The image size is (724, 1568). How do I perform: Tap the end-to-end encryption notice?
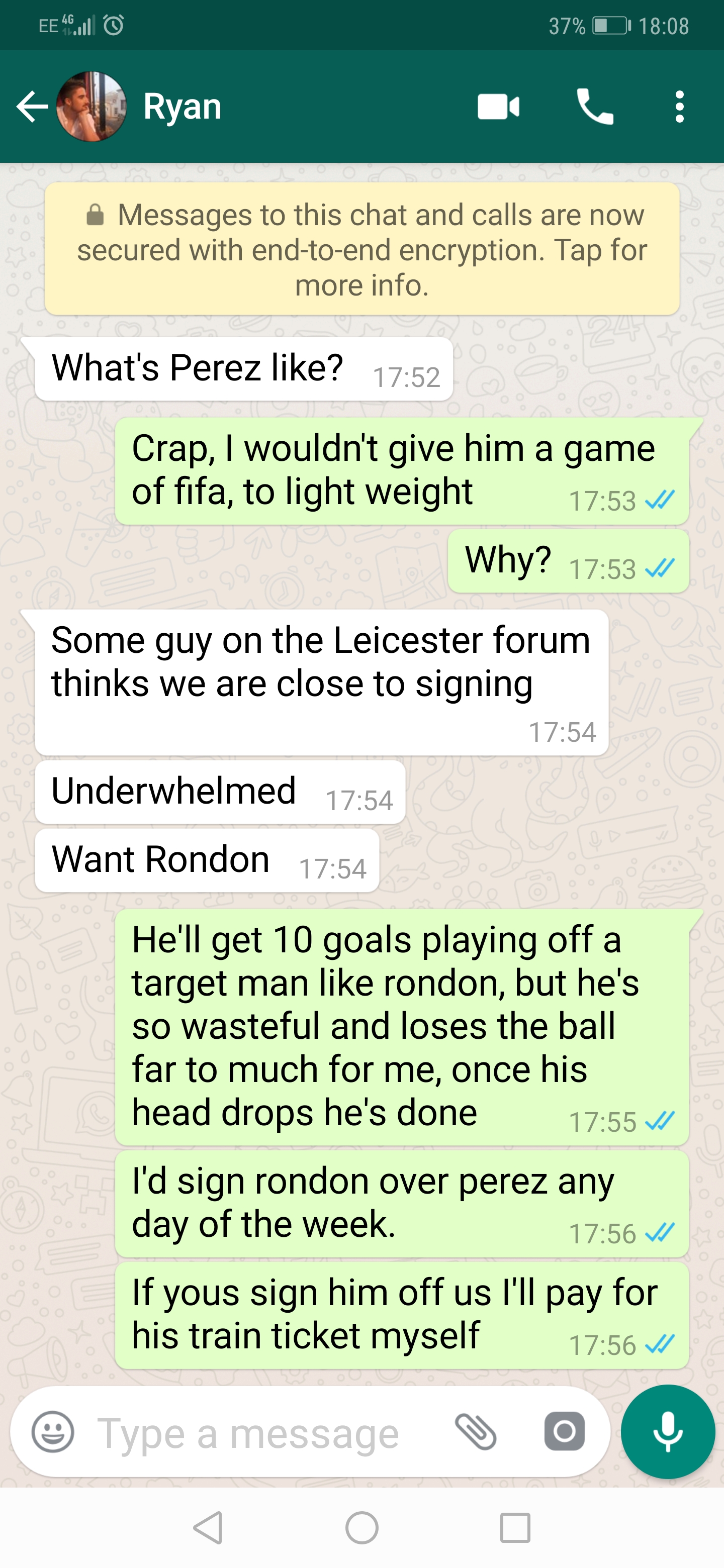(361, 249)
